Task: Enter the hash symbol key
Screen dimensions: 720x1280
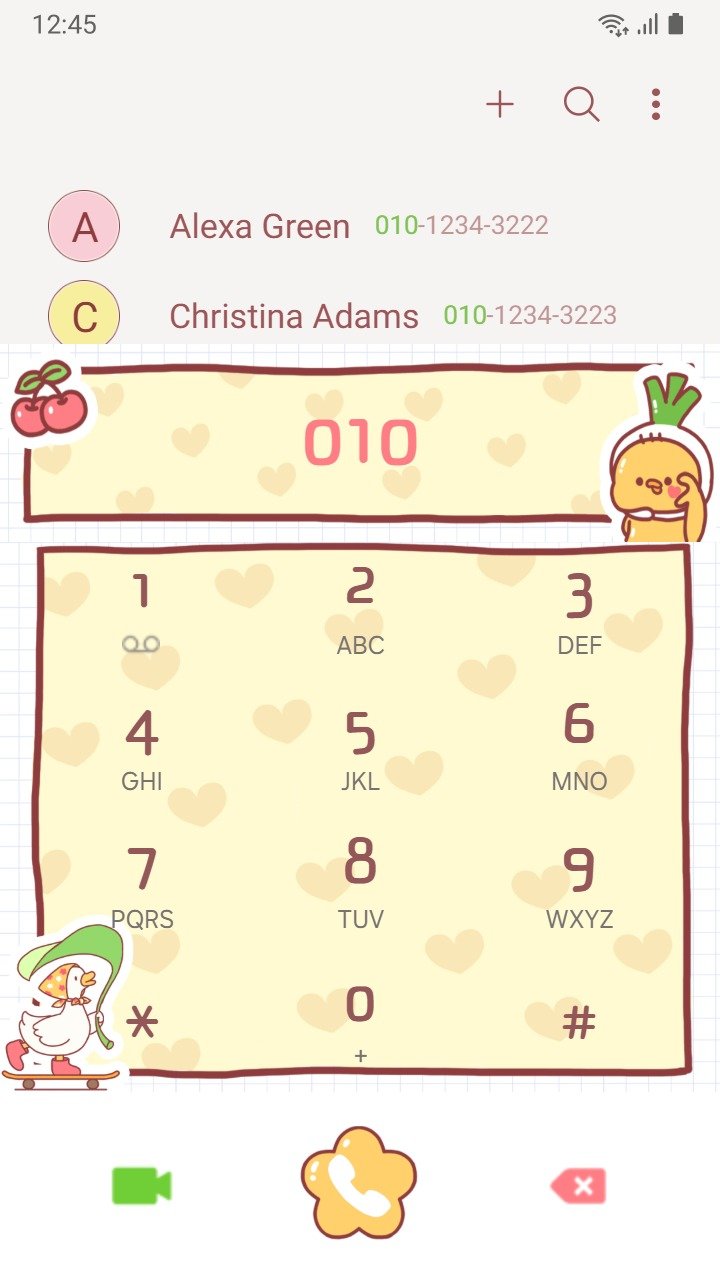Action: pyautogui.click(x=579, y=1022)
